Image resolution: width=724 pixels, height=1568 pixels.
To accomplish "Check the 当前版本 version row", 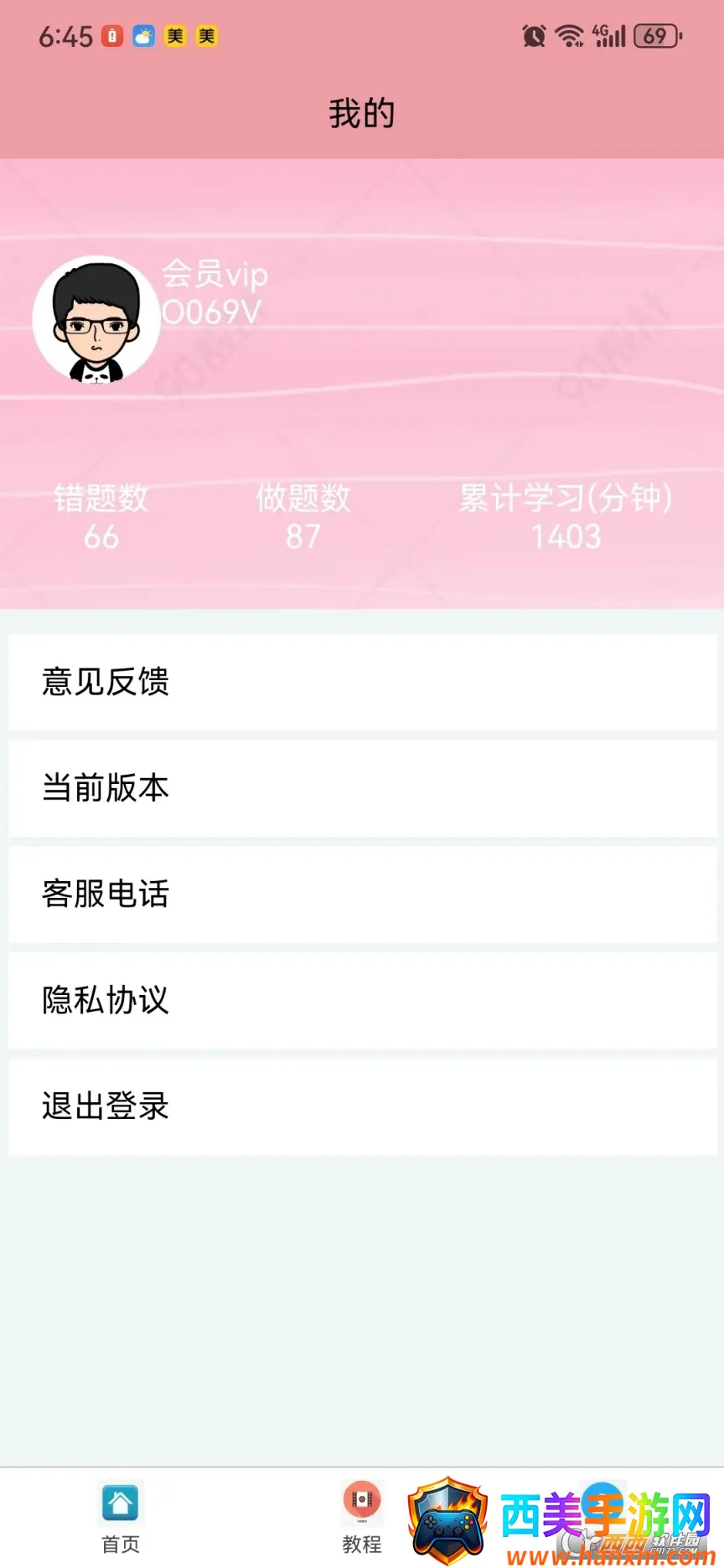I will point(362,787).
